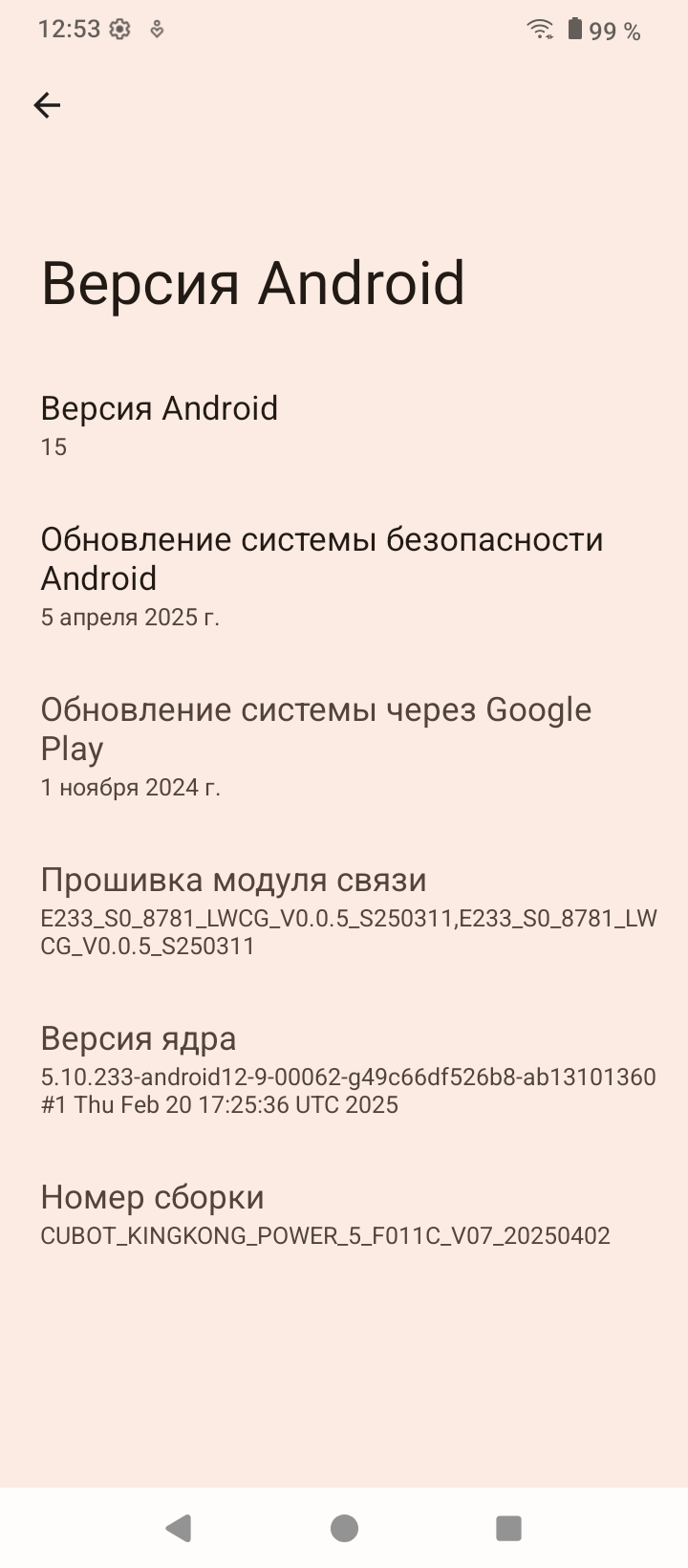Select the Прошивка модуля связи row
The height and width of the screenshot is (1568, 688).
click(344, 910)
